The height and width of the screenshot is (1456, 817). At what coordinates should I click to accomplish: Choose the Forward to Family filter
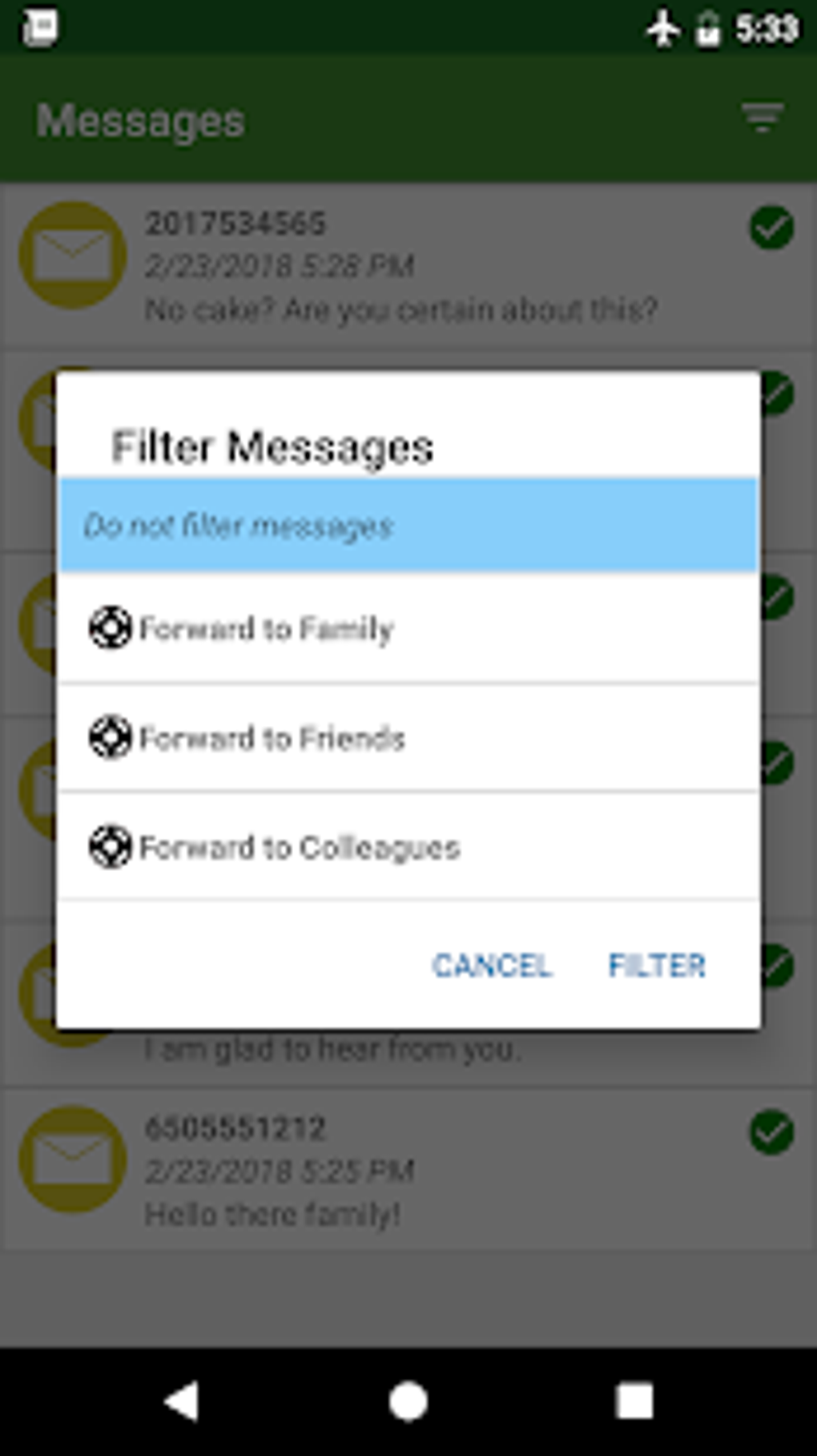[x=408, y=628]
